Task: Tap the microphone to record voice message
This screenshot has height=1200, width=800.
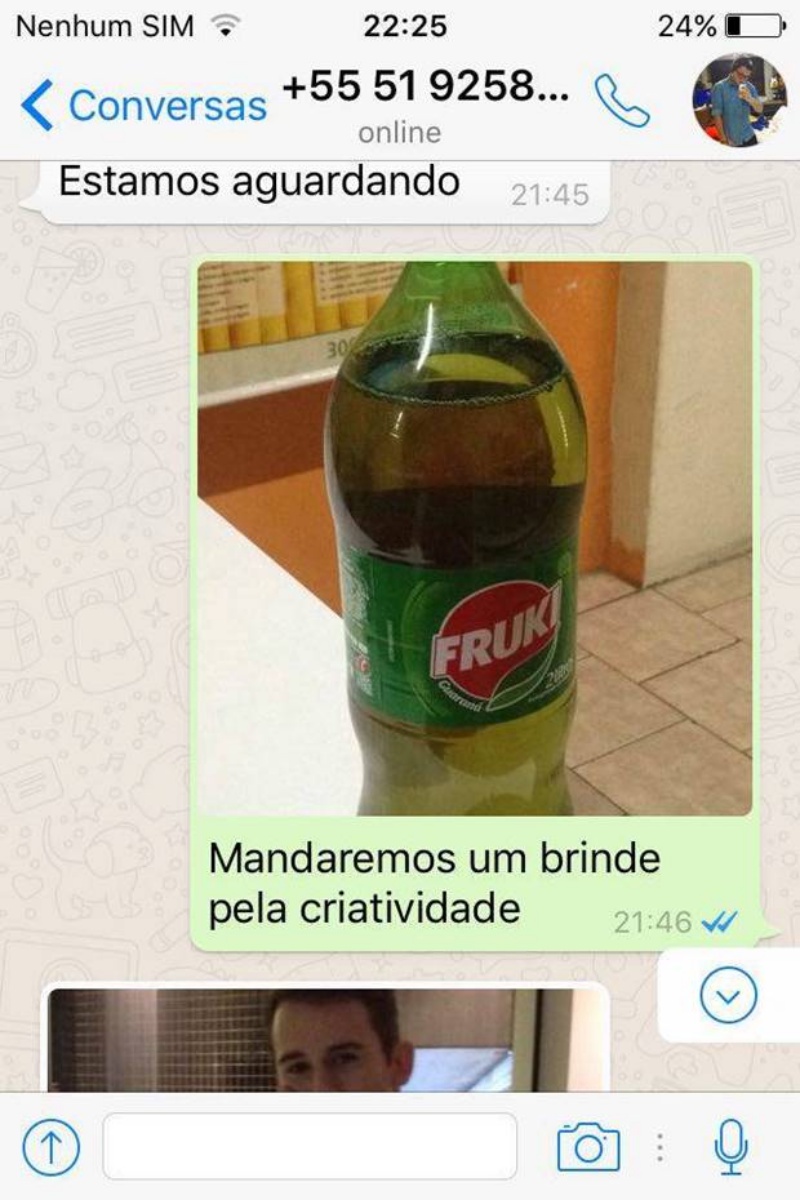Action: point(731,1146)
